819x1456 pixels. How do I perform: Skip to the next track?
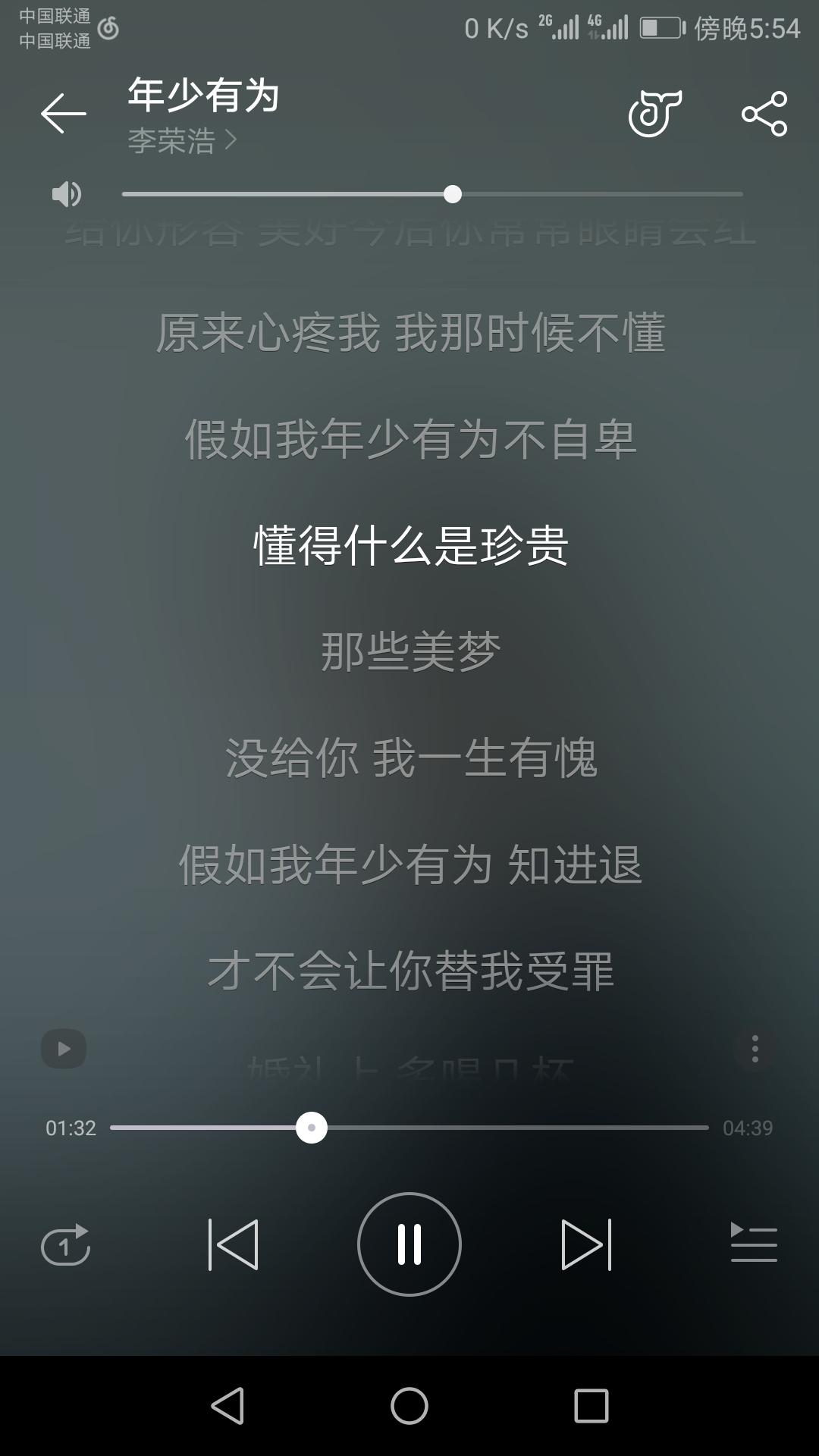click(586, 1244)
